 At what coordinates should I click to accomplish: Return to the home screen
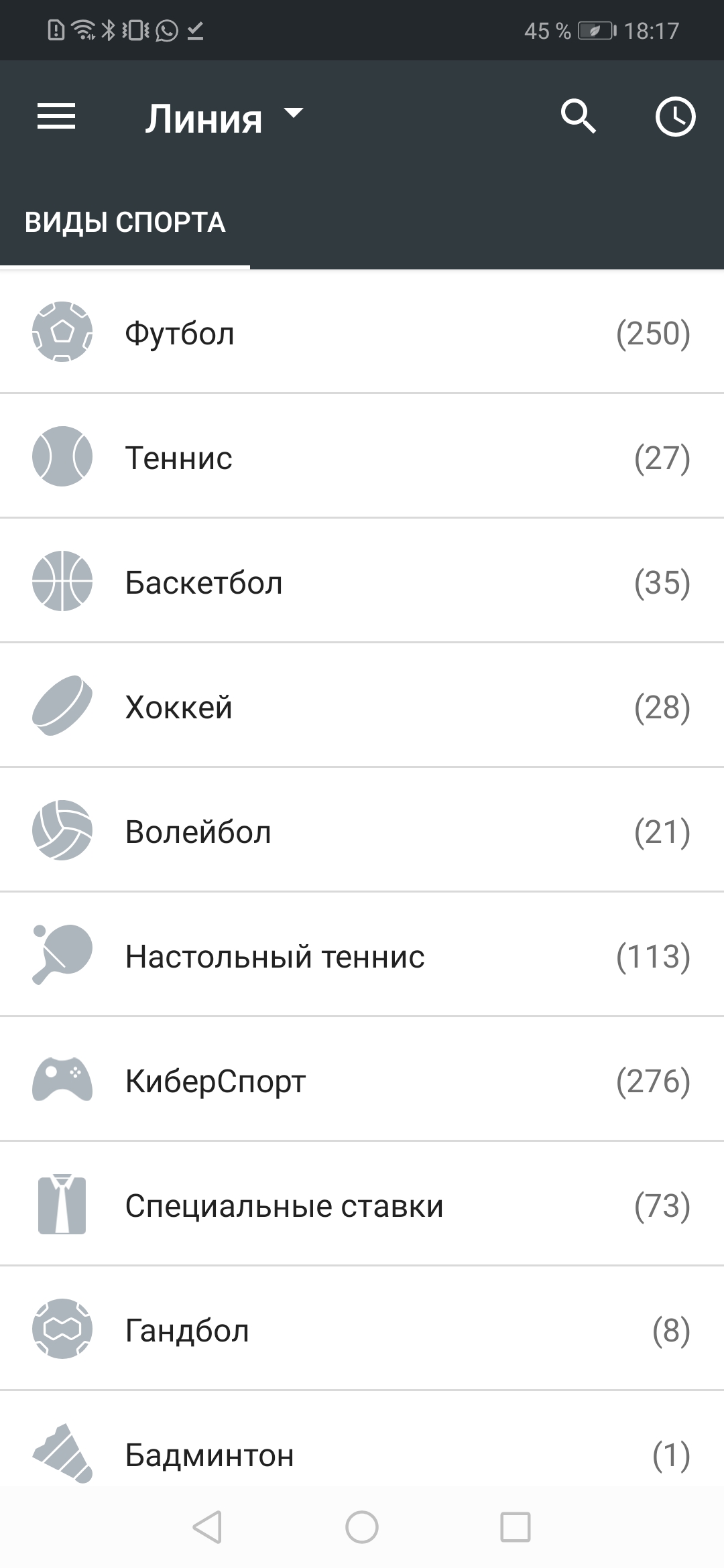pyautogui.click(x=362, y=1527)
